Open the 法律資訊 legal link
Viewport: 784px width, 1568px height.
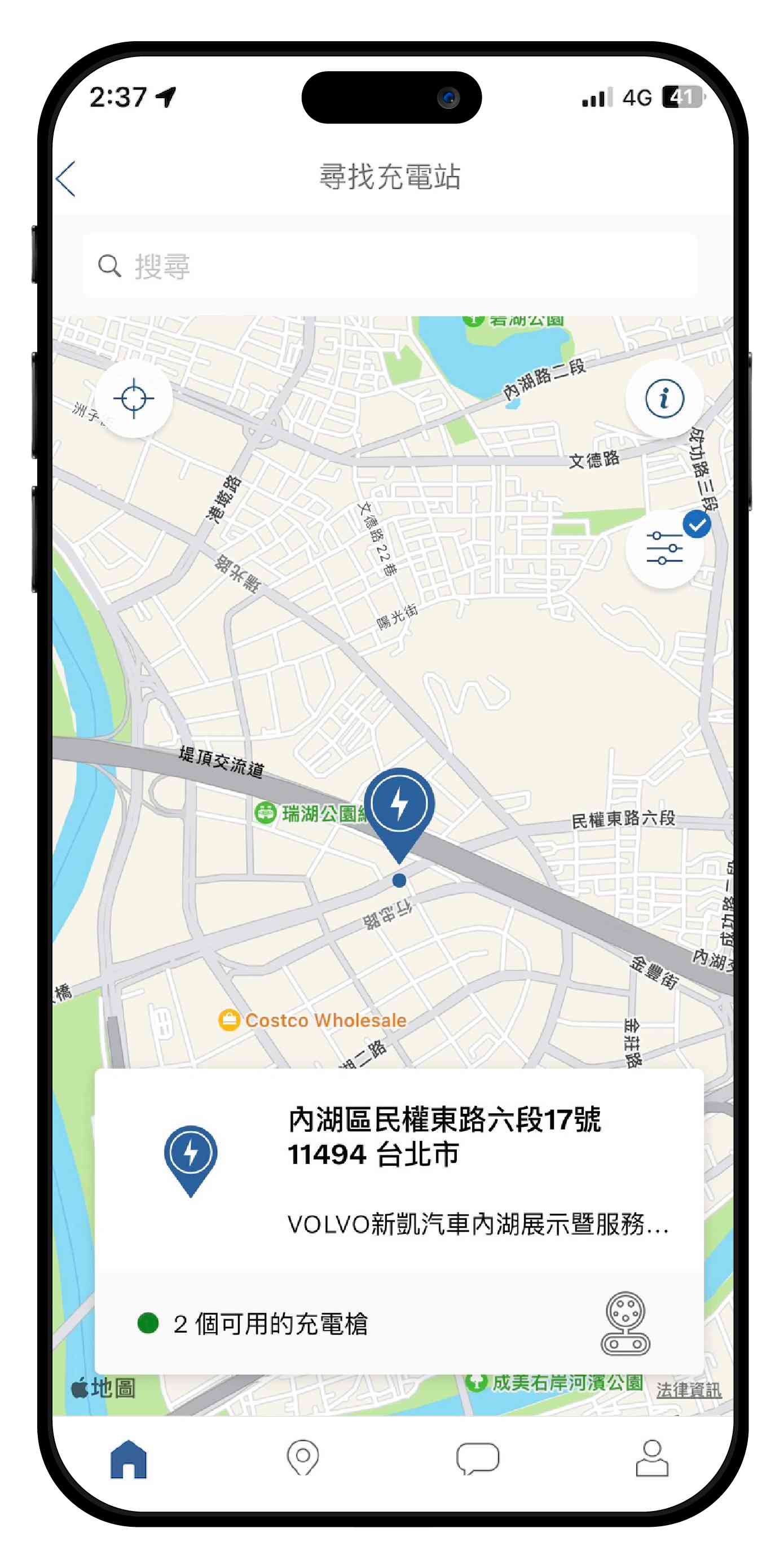pyautogui.click(x=689, y=1390)
